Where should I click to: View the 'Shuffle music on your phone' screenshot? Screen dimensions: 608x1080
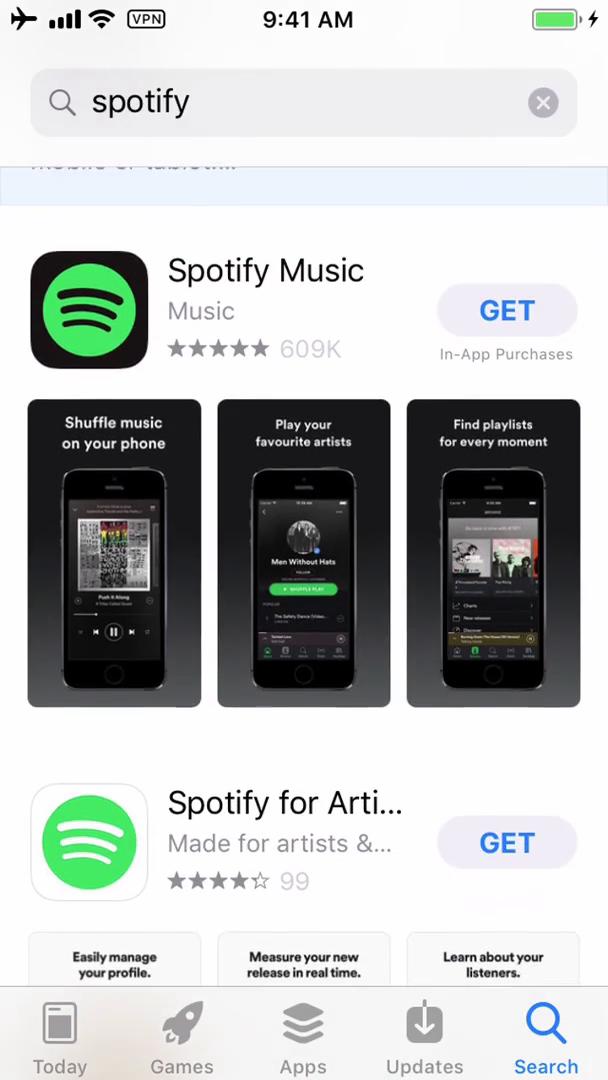point(114,553)
